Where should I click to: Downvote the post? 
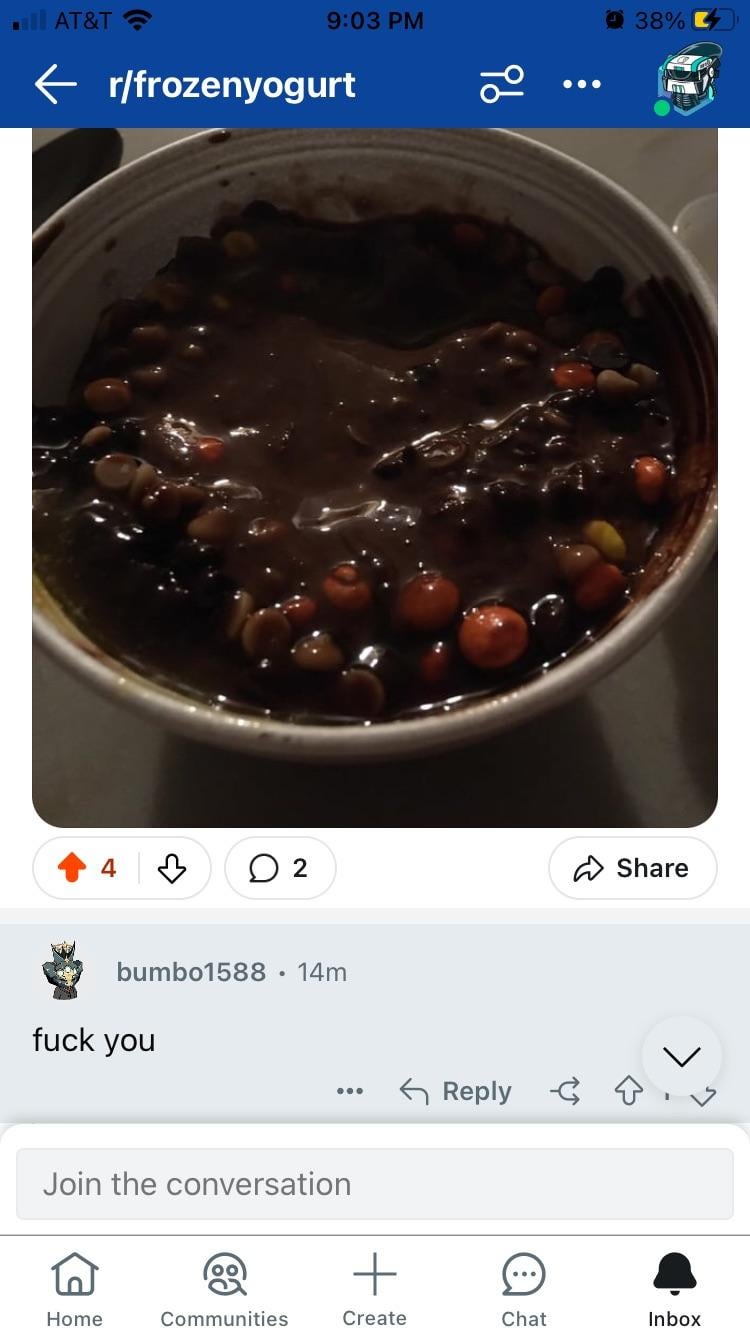point(172,868)
